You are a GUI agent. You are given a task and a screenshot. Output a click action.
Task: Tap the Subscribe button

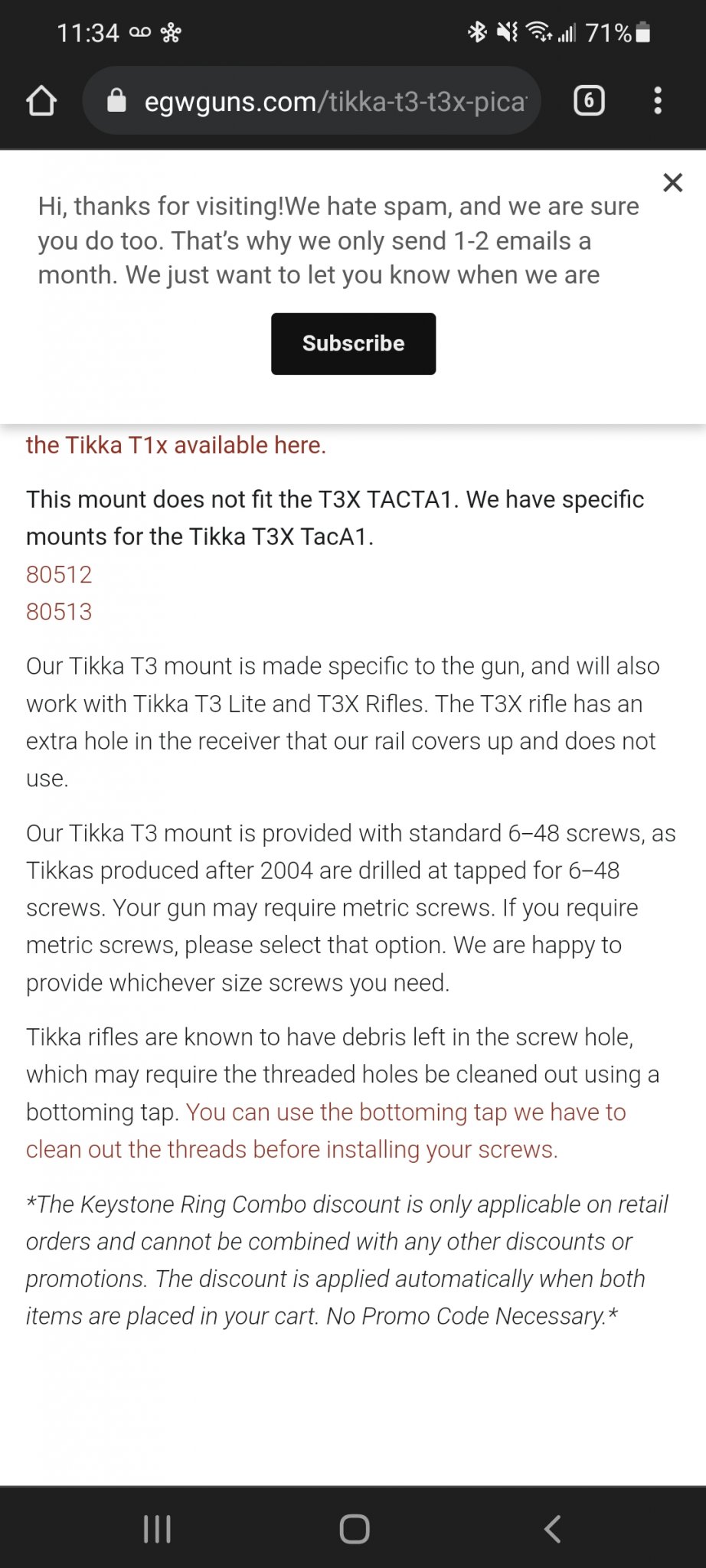(353, 344)
